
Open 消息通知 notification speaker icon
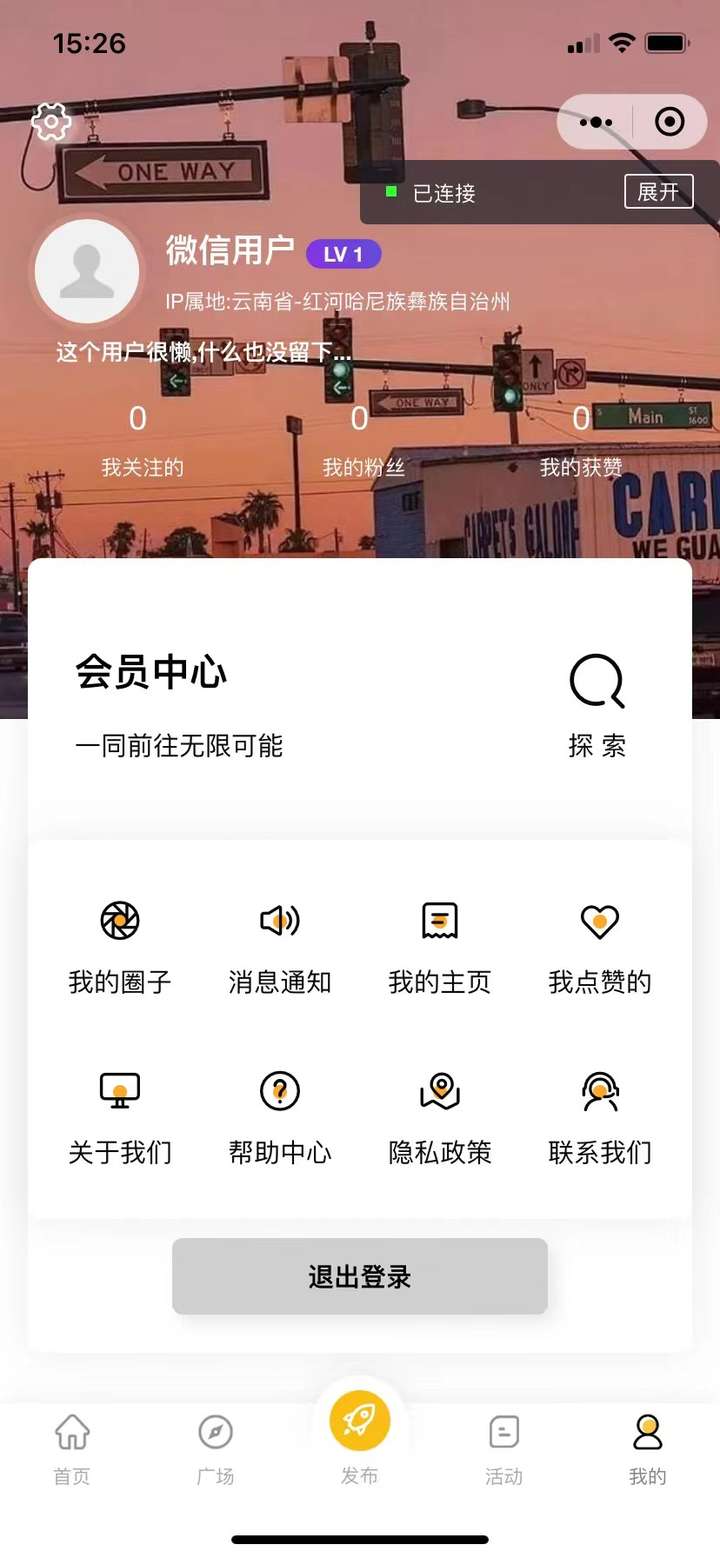279,921
